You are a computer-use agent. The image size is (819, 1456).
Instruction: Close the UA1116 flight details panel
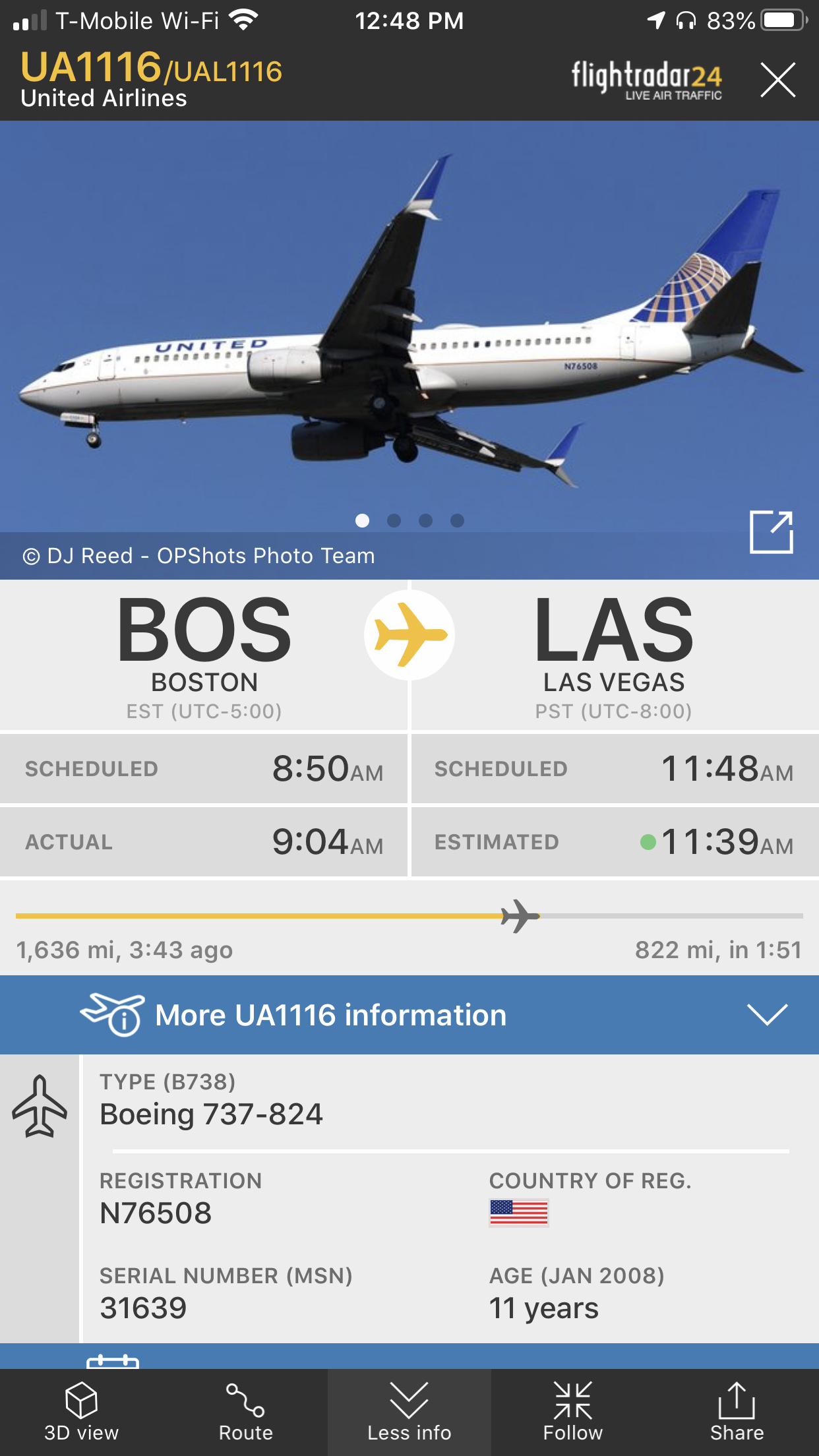[x=777, y=80]
